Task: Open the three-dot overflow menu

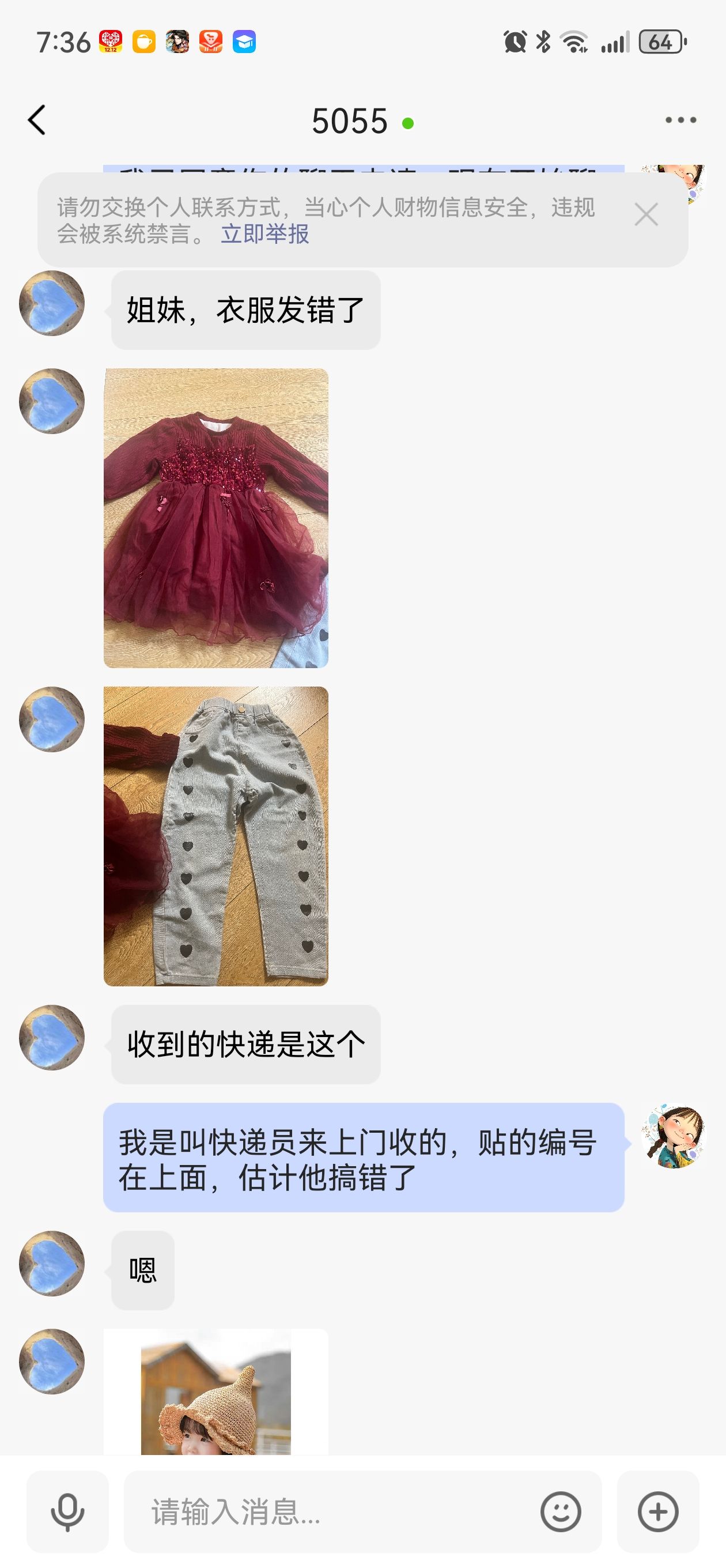Action: [x=680, y=120]
